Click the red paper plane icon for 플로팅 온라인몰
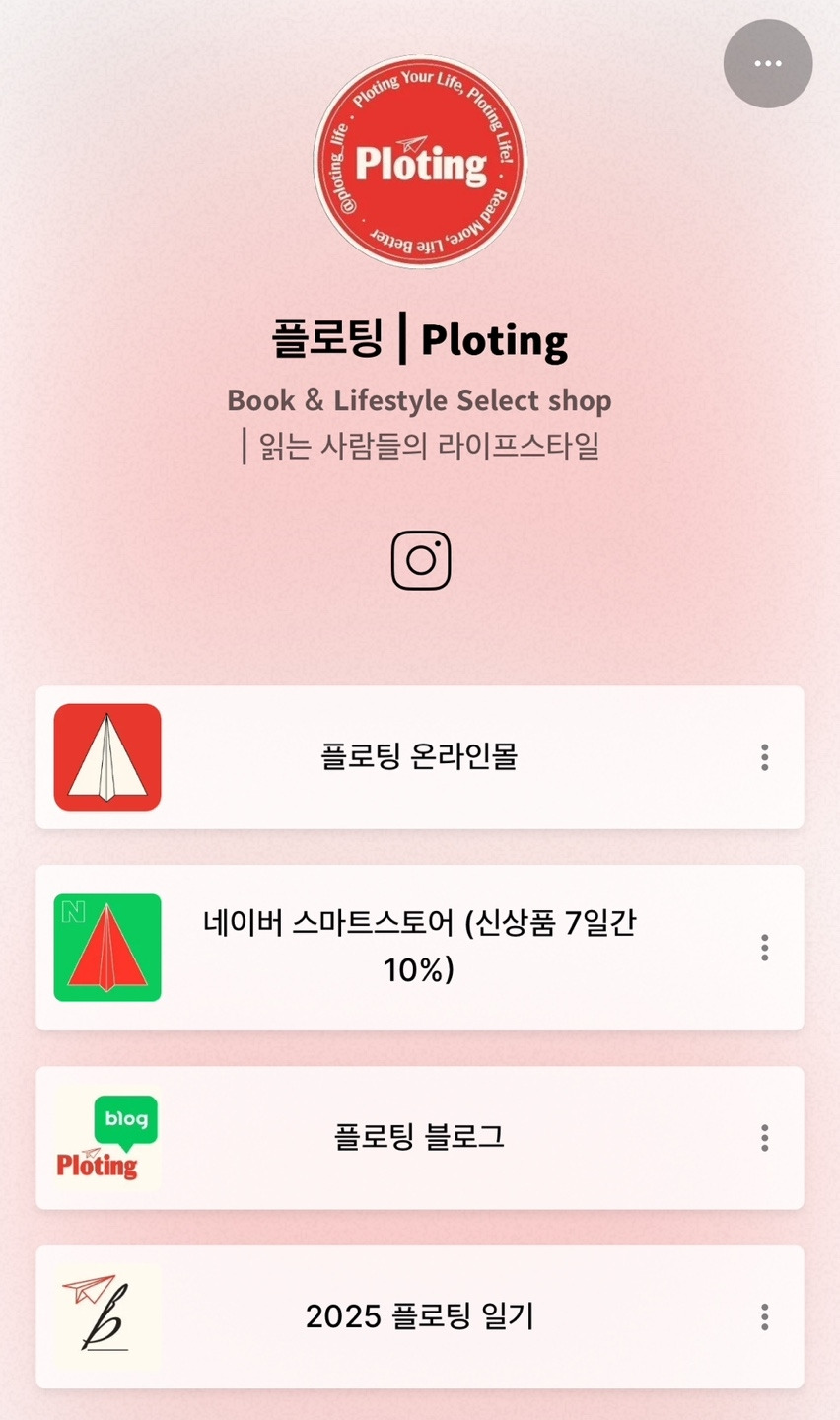Screen dimensions: 840x1420 106,757
